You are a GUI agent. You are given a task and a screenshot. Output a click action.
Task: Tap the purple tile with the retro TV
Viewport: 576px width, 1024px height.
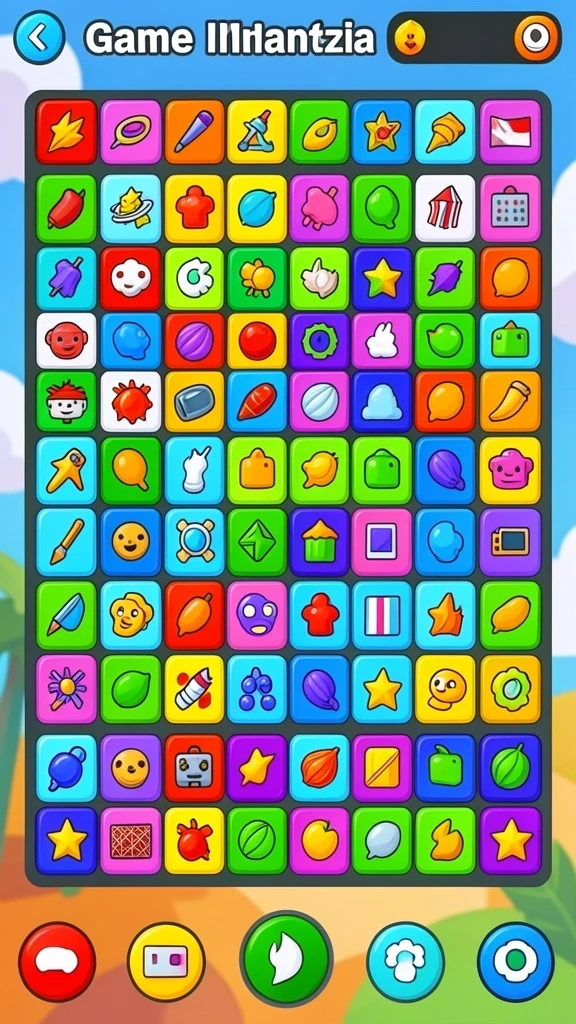click(x=511, y=542)
